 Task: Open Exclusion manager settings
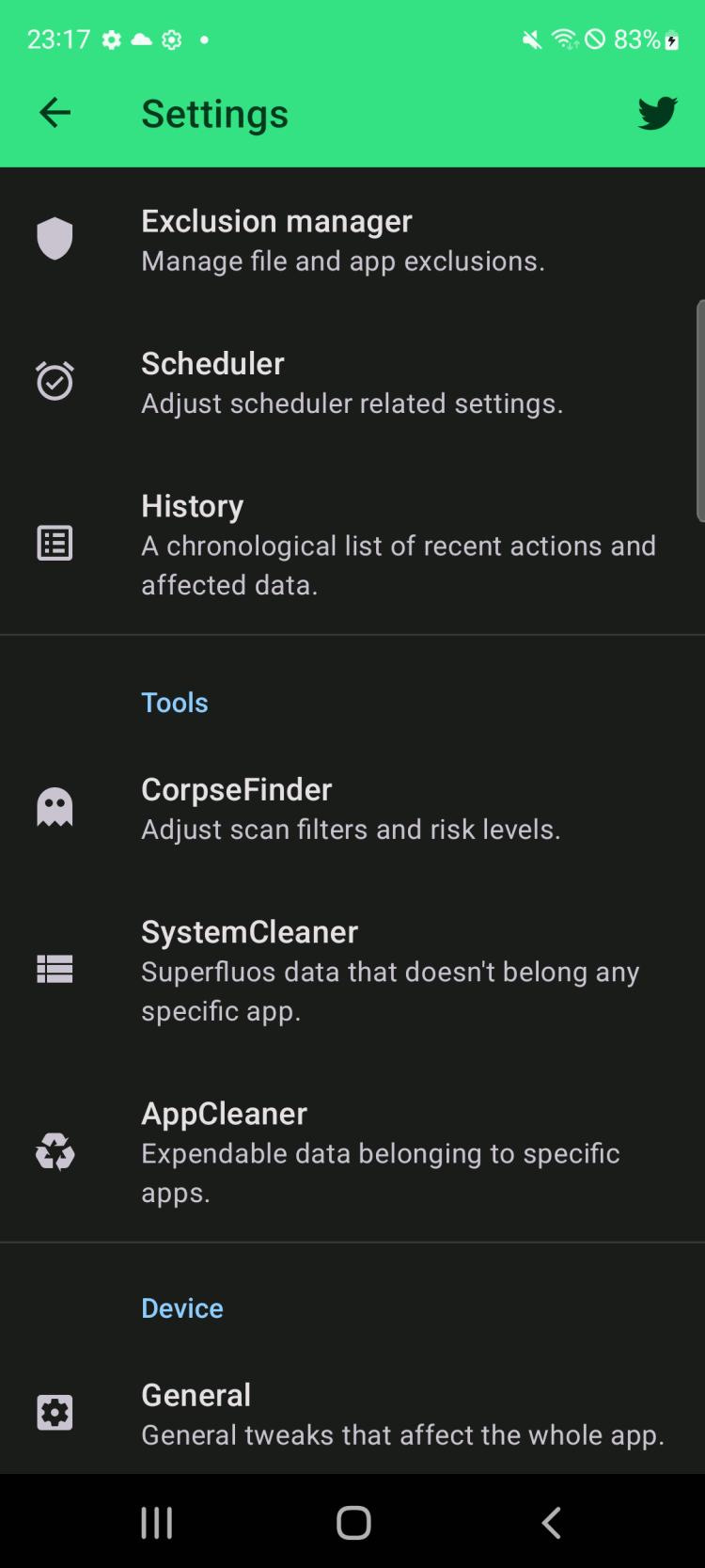click(352, 240)
